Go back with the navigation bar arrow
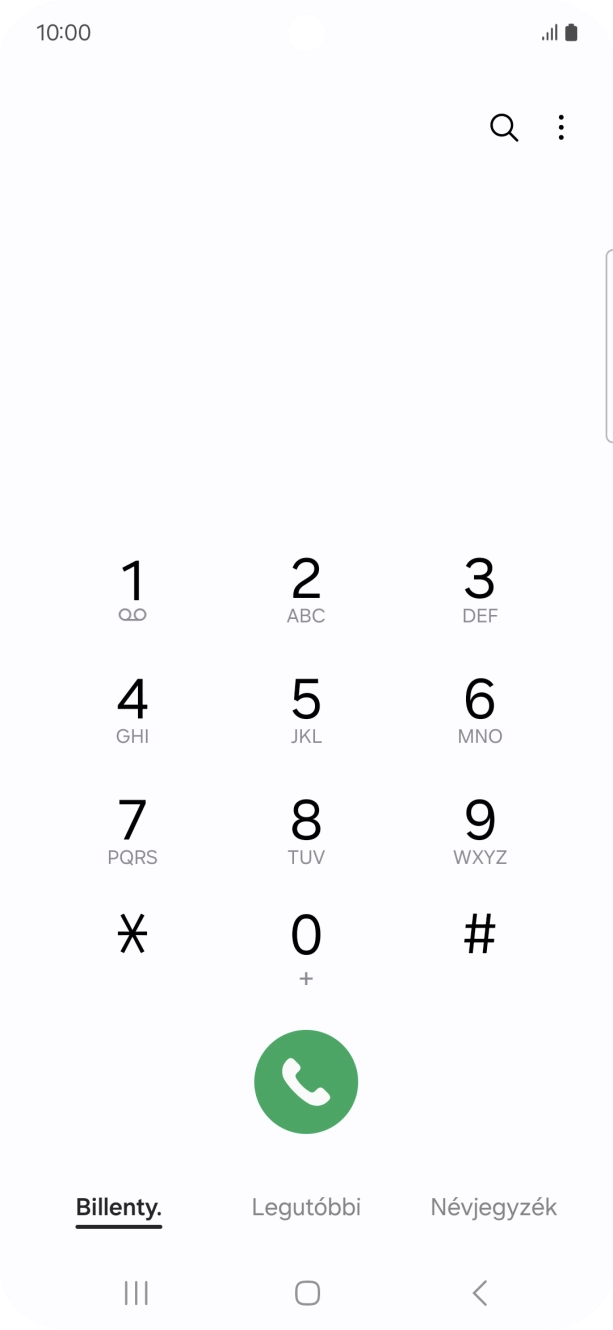Viewport: 613px width, 1330px height. 479,1293
